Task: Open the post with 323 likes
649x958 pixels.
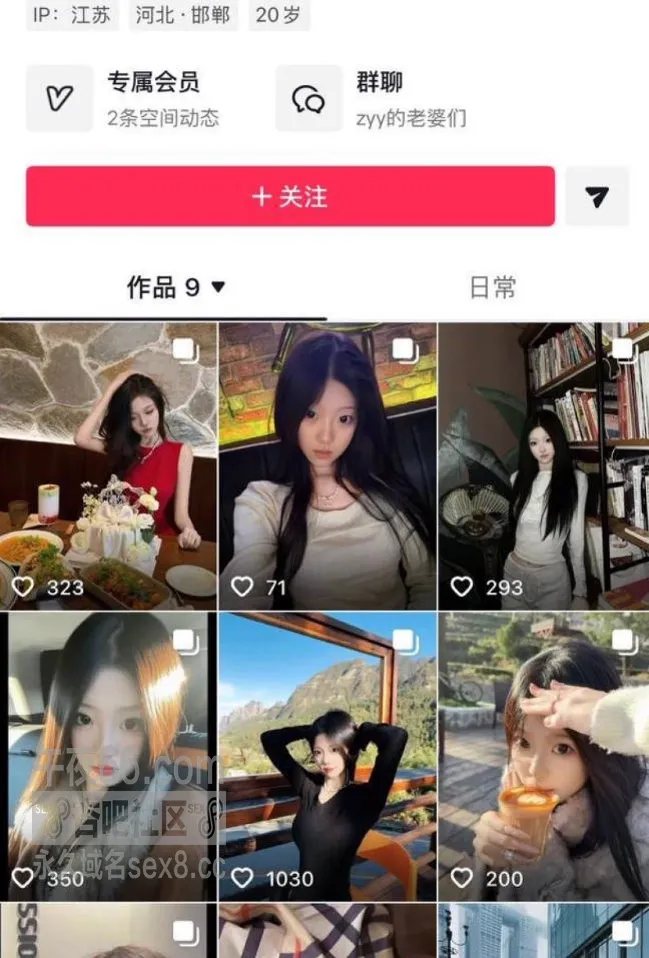Action: [x=108, y=466]
